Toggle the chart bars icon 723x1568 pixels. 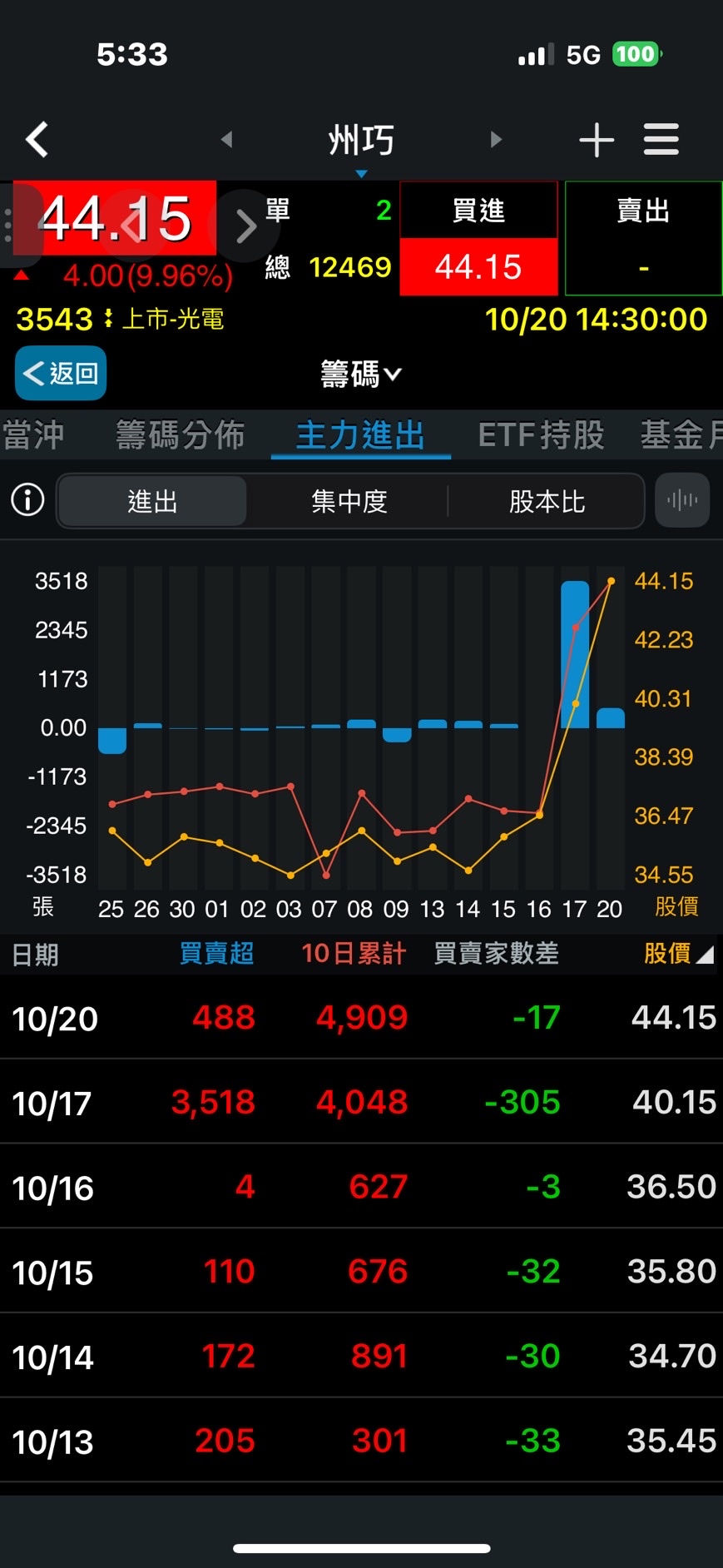pos(682,500)
